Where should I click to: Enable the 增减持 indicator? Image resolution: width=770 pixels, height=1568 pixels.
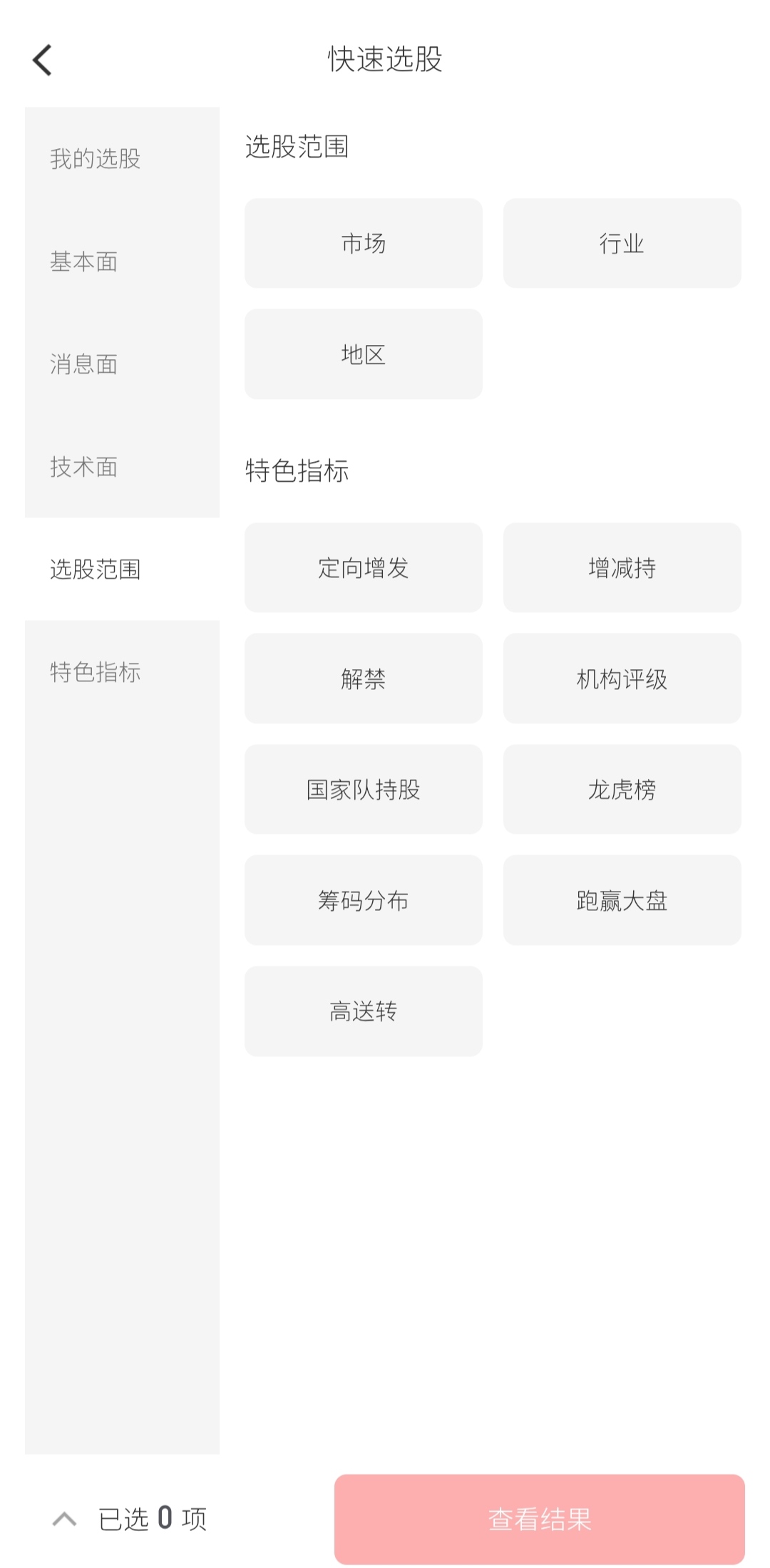622,567
